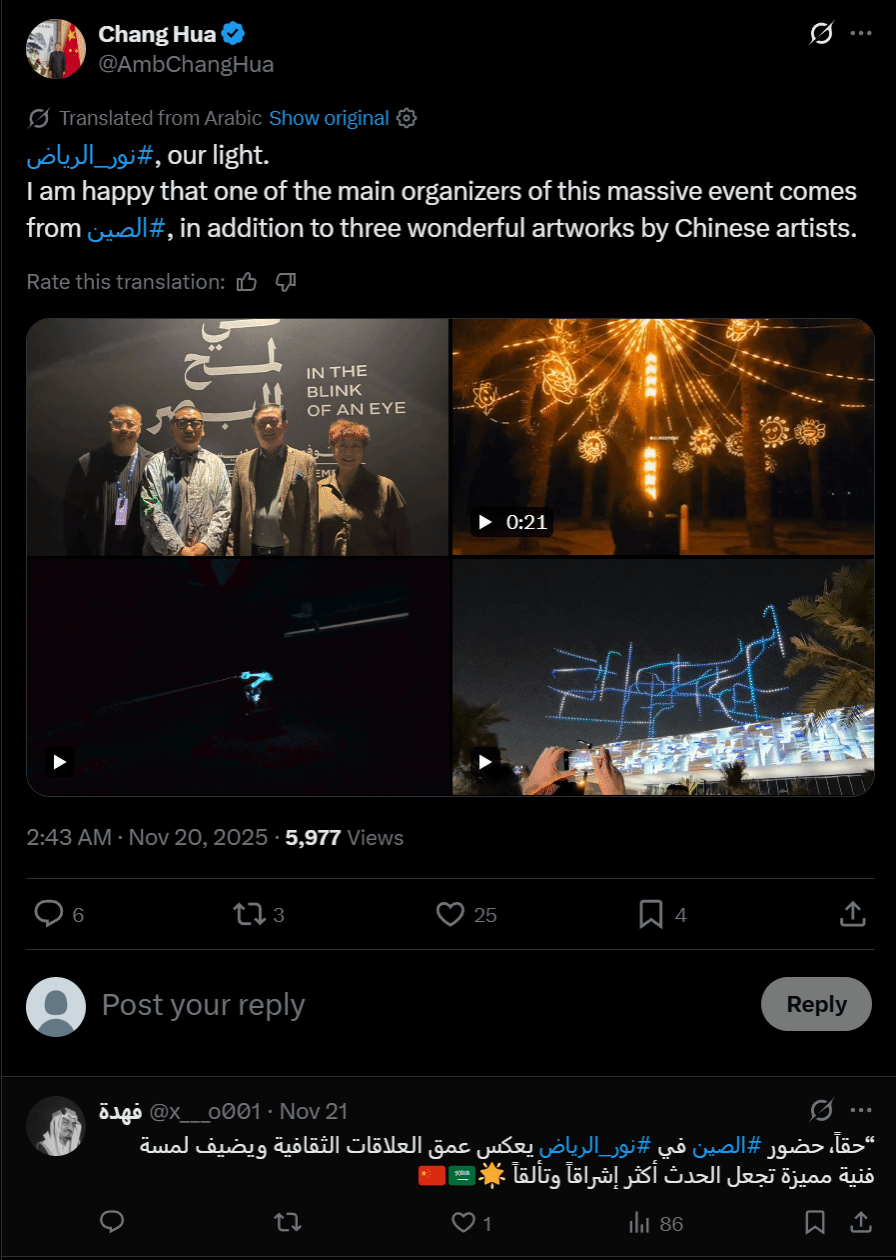This screenshot has width=896, height=1260.
Task: Like Chang Hua's post
Action: coord(451,914)
